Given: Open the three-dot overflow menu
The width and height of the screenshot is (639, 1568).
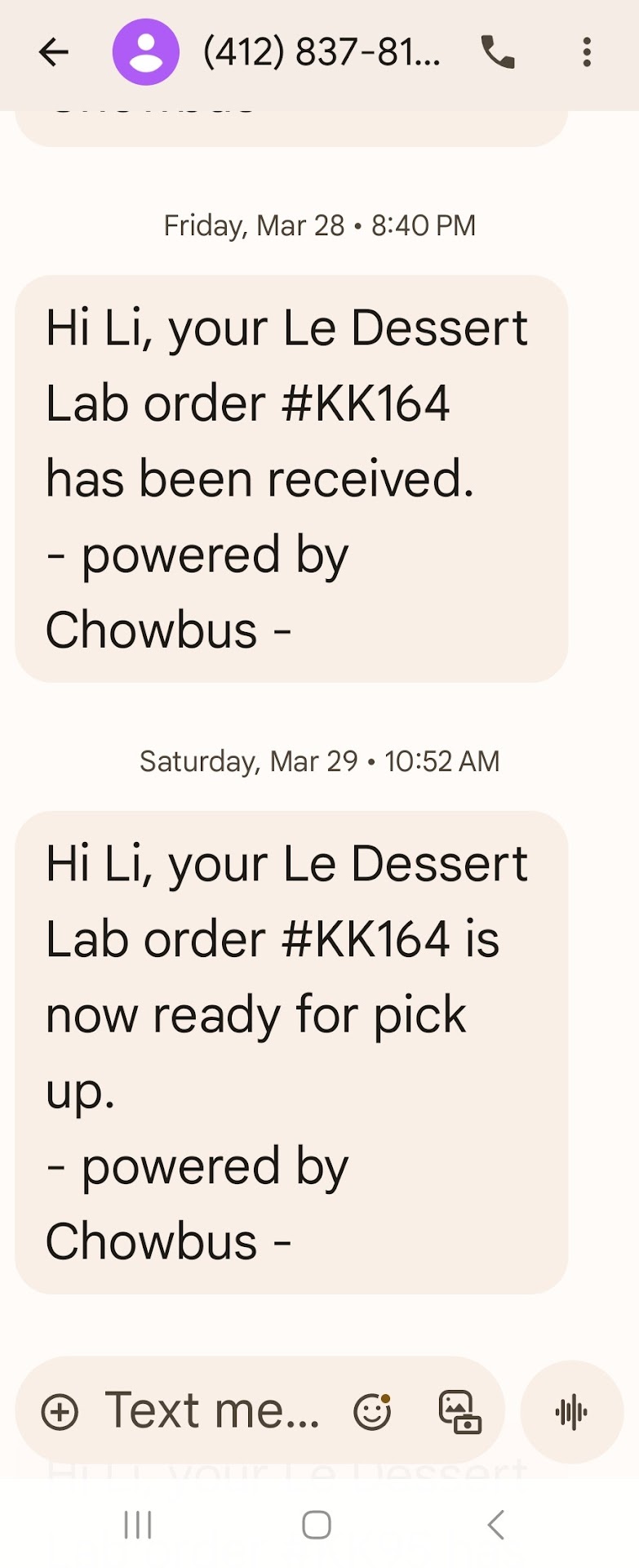Looking at the screenshot, I should tap(587, 52).
